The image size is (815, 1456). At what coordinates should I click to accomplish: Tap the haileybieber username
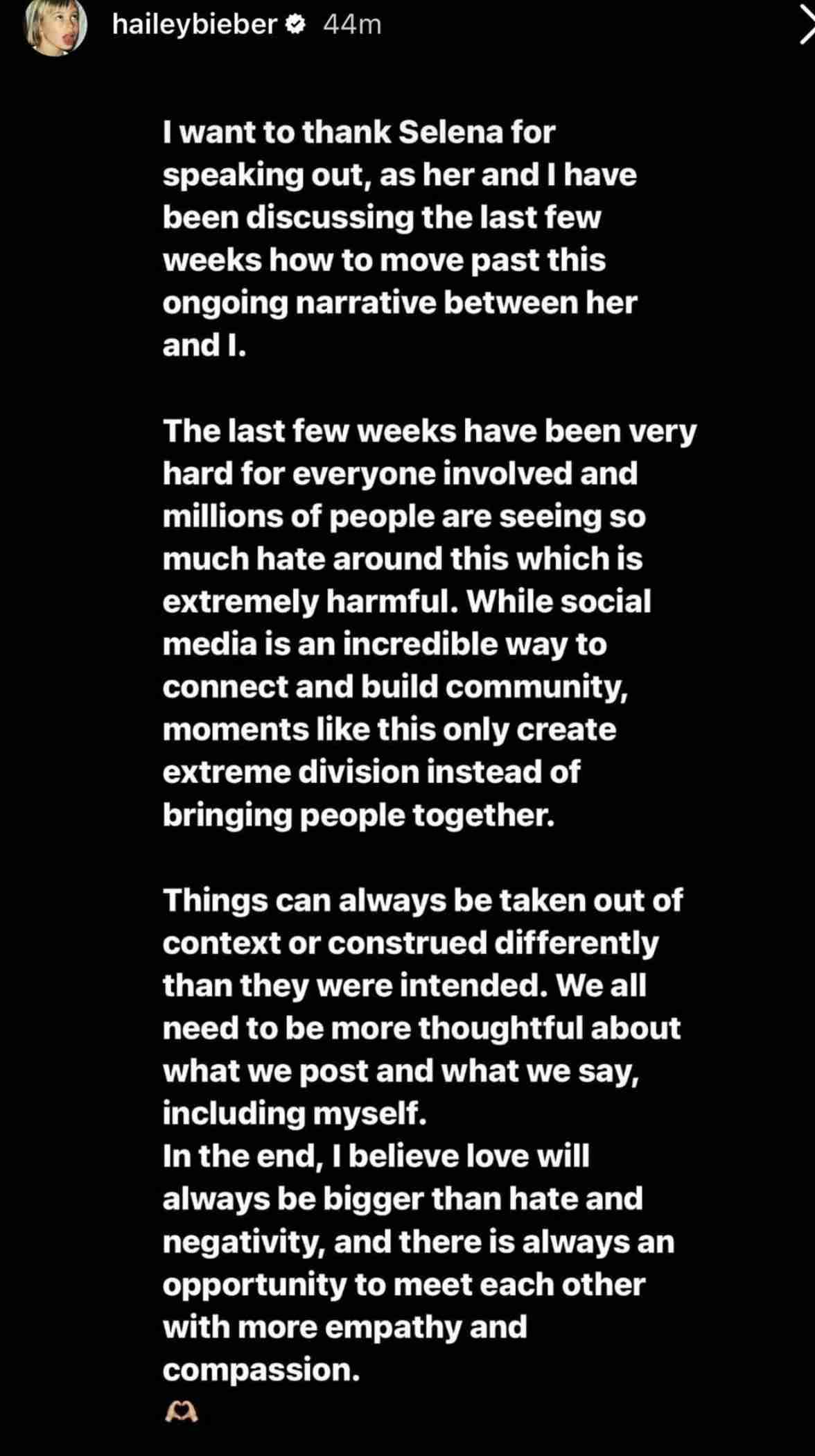tap(195, 25)
